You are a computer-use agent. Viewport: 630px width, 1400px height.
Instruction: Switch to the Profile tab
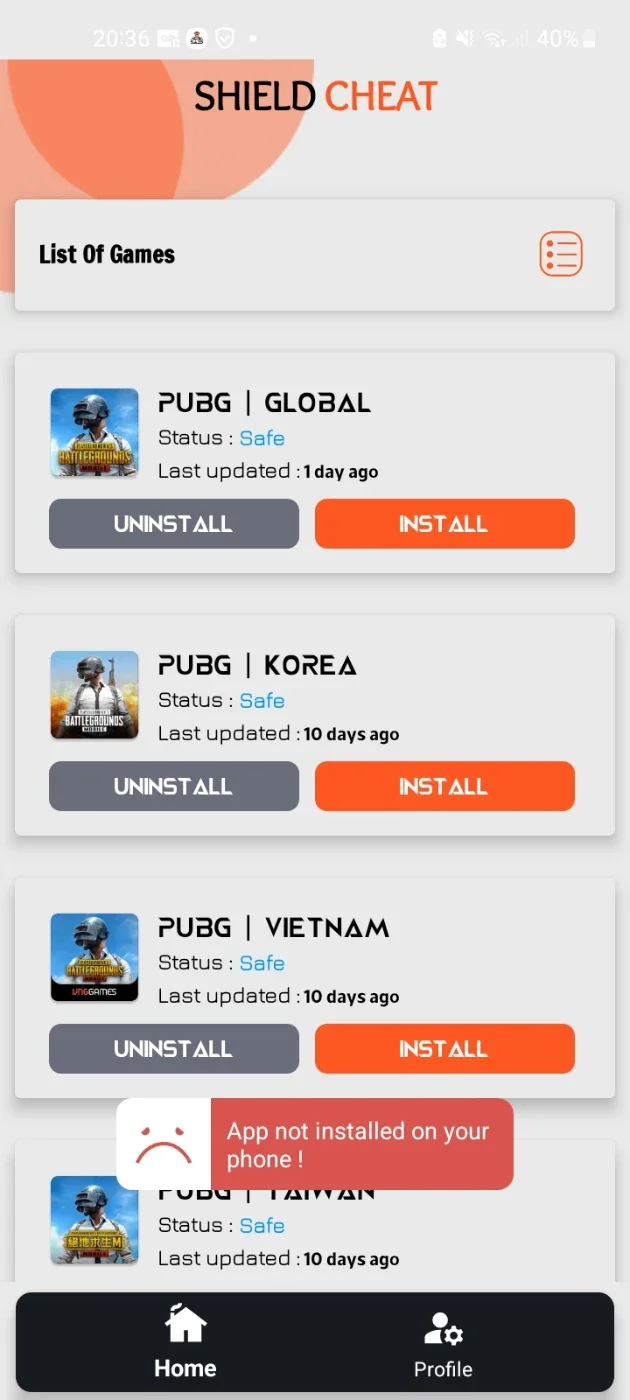[x=443, y=1343]
